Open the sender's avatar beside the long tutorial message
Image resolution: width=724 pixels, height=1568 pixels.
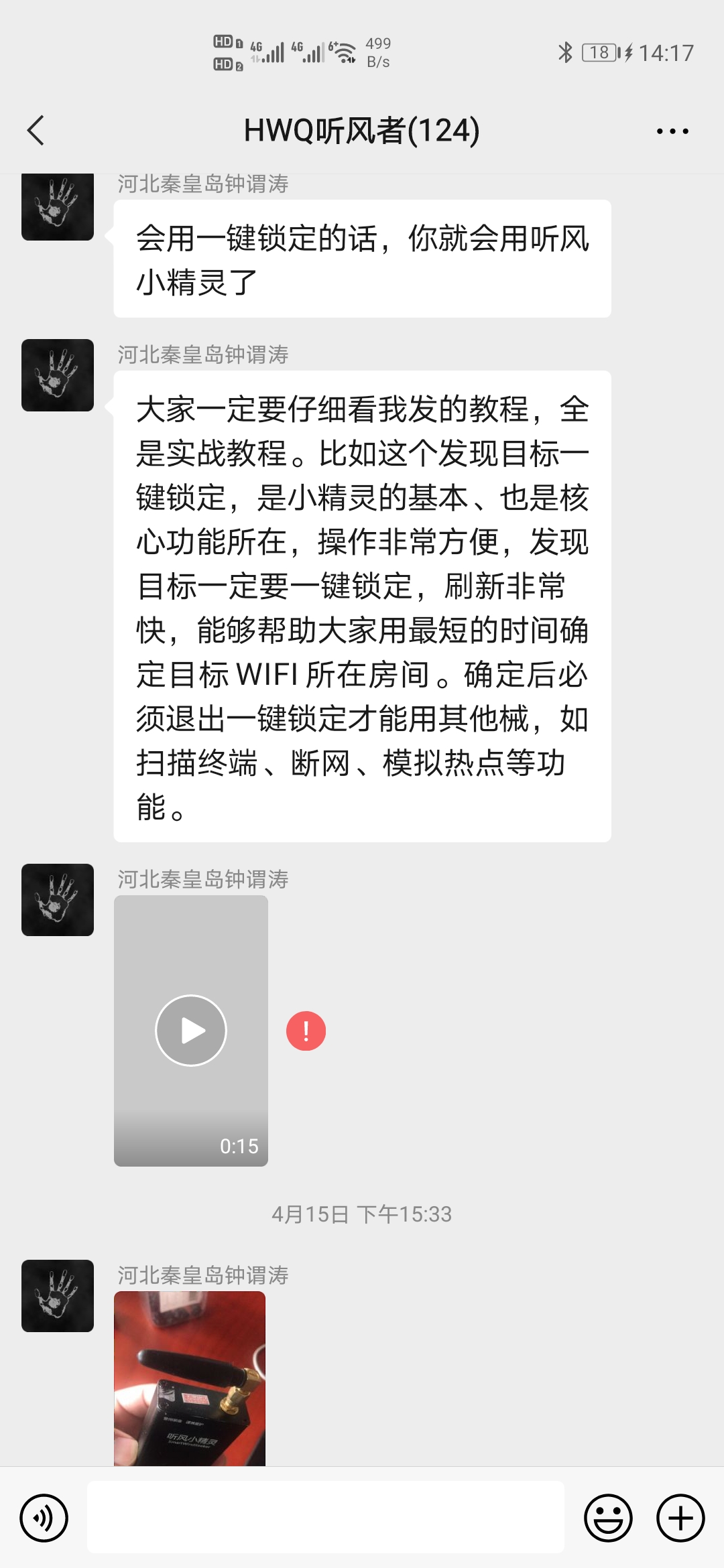click(58, 375)
